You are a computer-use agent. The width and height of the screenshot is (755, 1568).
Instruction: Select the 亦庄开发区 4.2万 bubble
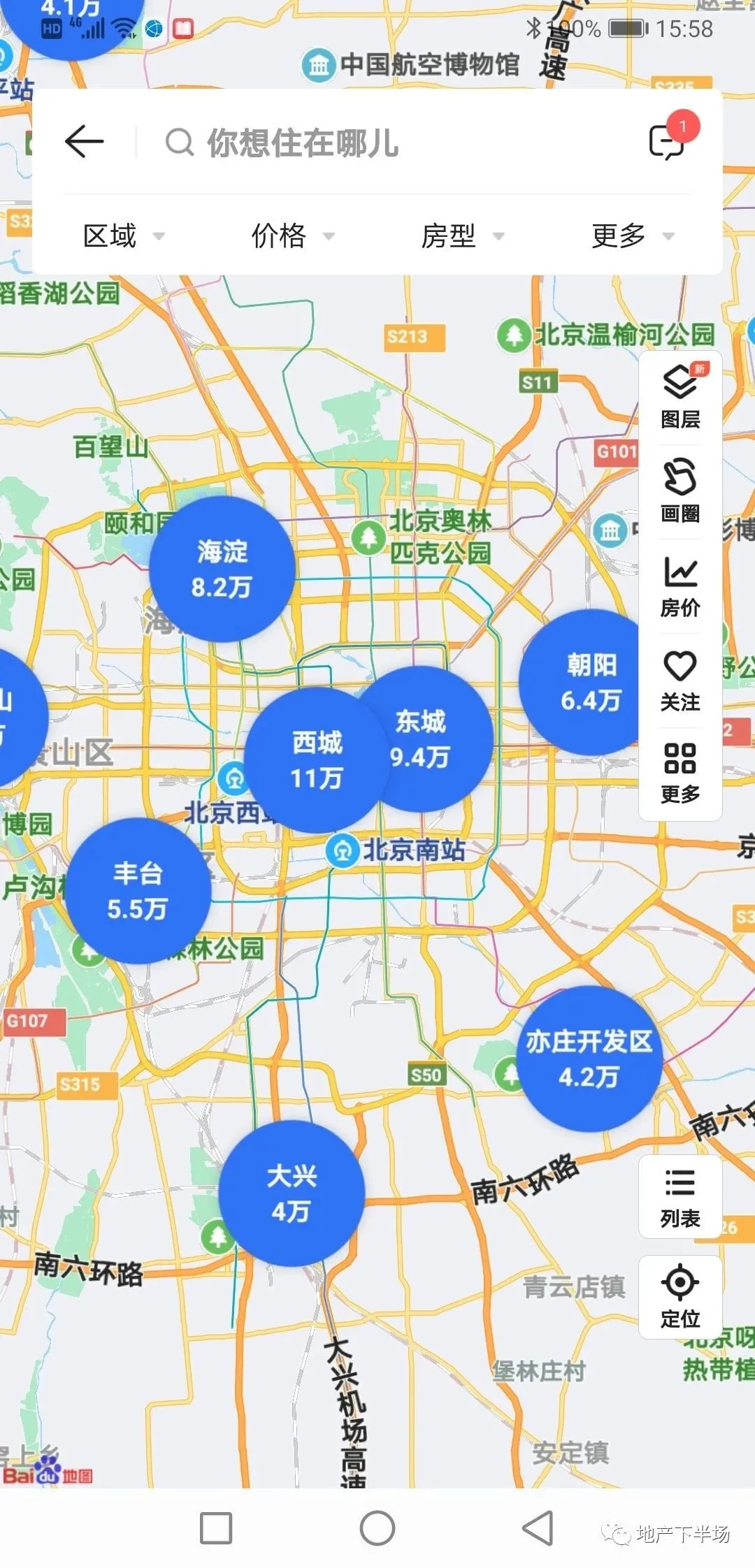[x=589, y=1059]
